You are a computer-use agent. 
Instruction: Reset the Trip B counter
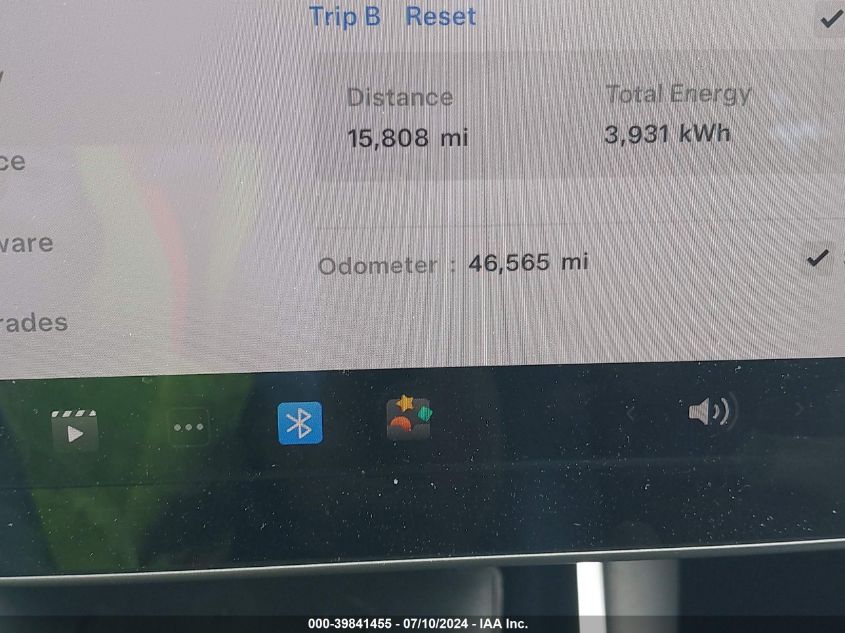[x=440, y=17]
